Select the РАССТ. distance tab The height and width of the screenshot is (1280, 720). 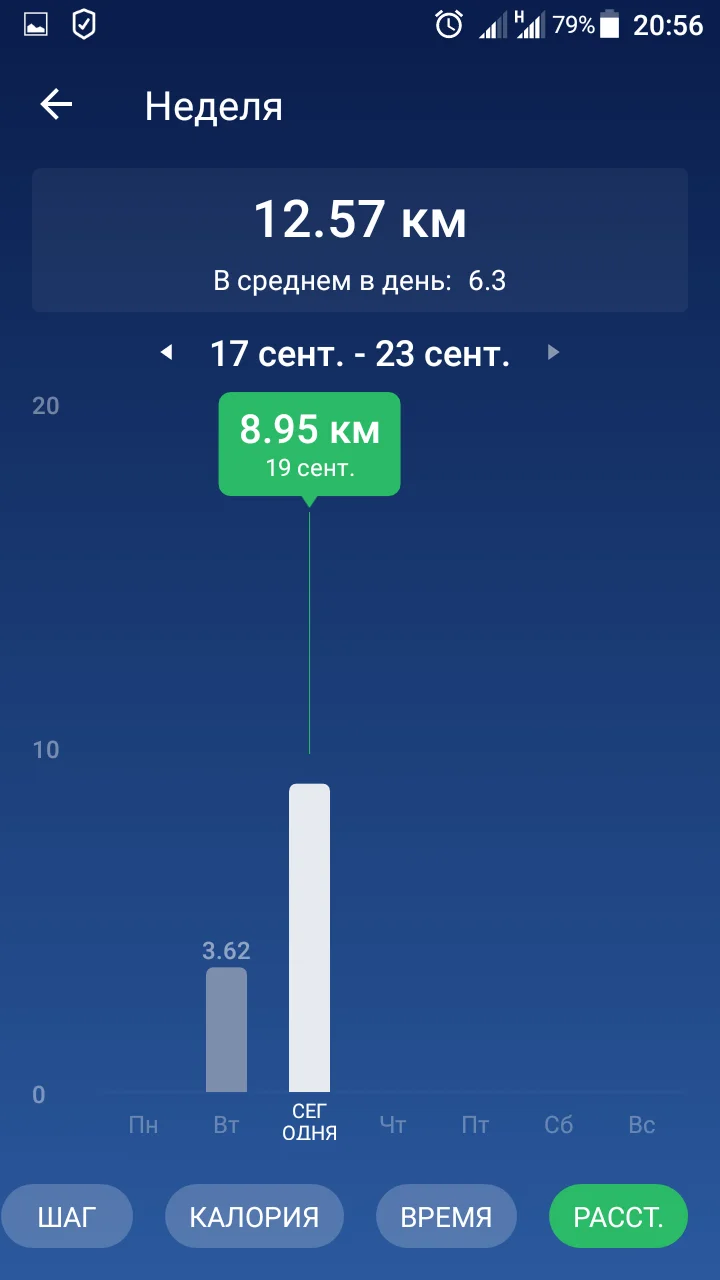point(618,1216)
